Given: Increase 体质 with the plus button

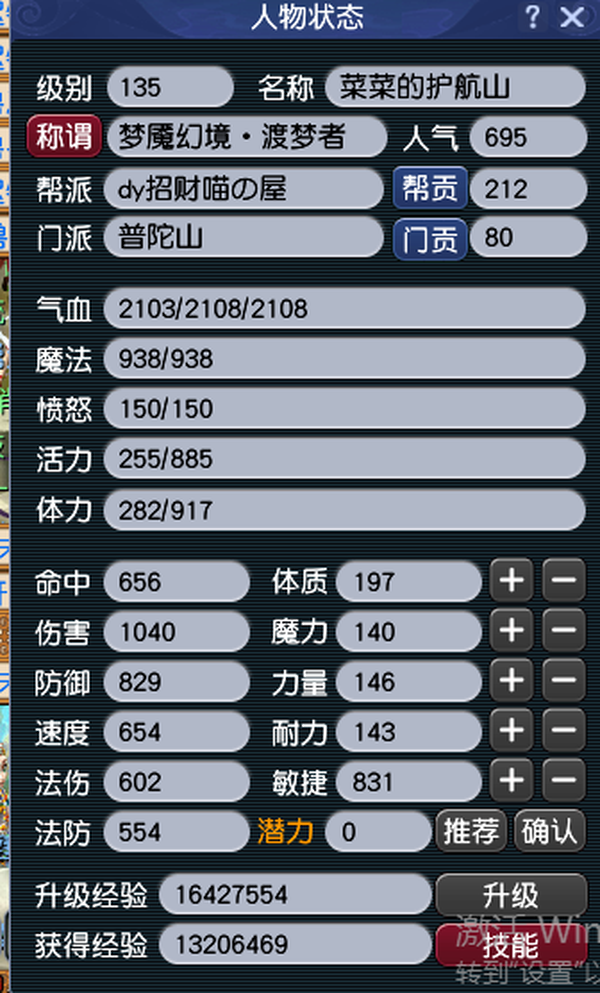Looking at the screenshot, I should (511, 580).
